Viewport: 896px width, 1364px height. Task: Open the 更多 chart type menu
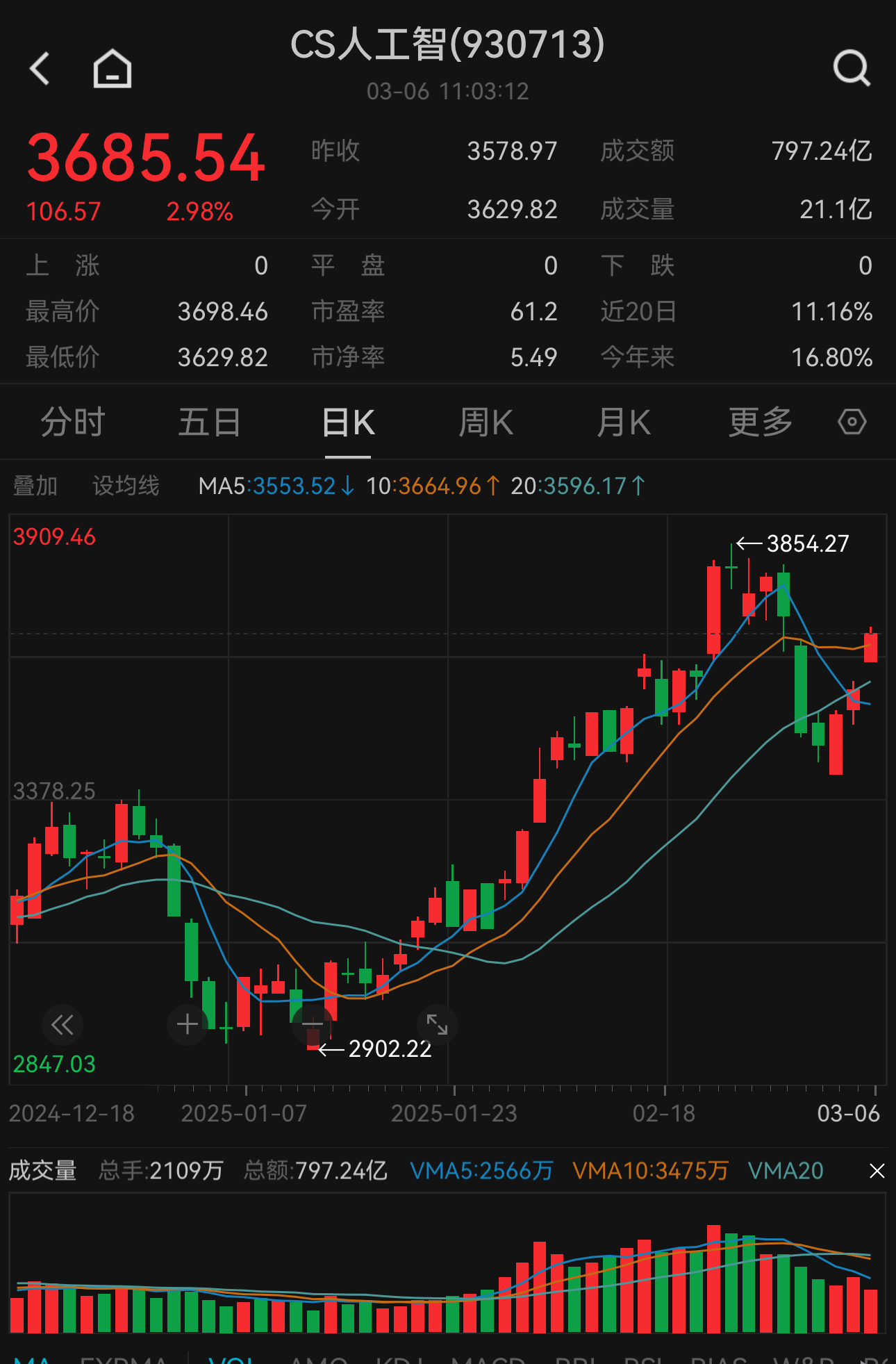tap(760, 422)
